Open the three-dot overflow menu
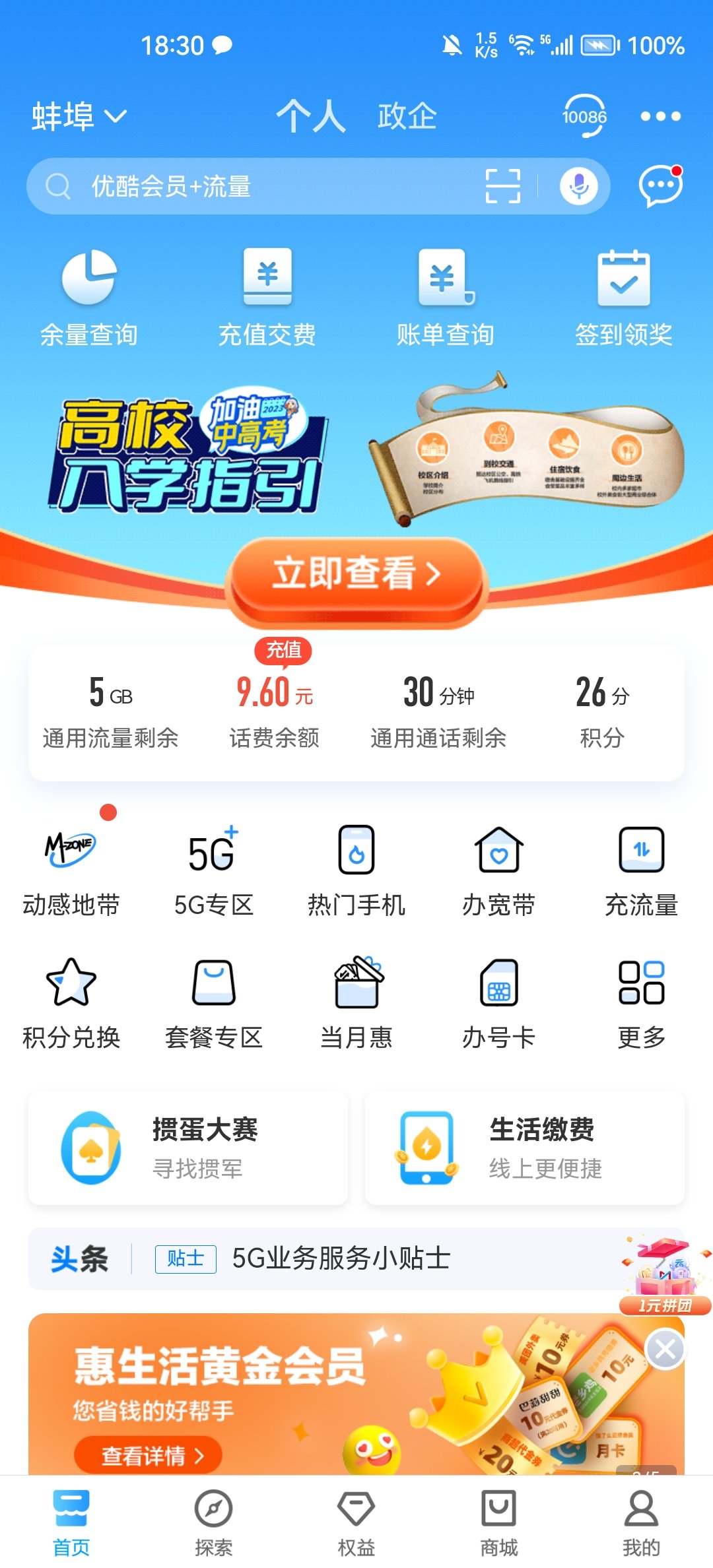Viewport: 713px width, 1568px height. 660,116
